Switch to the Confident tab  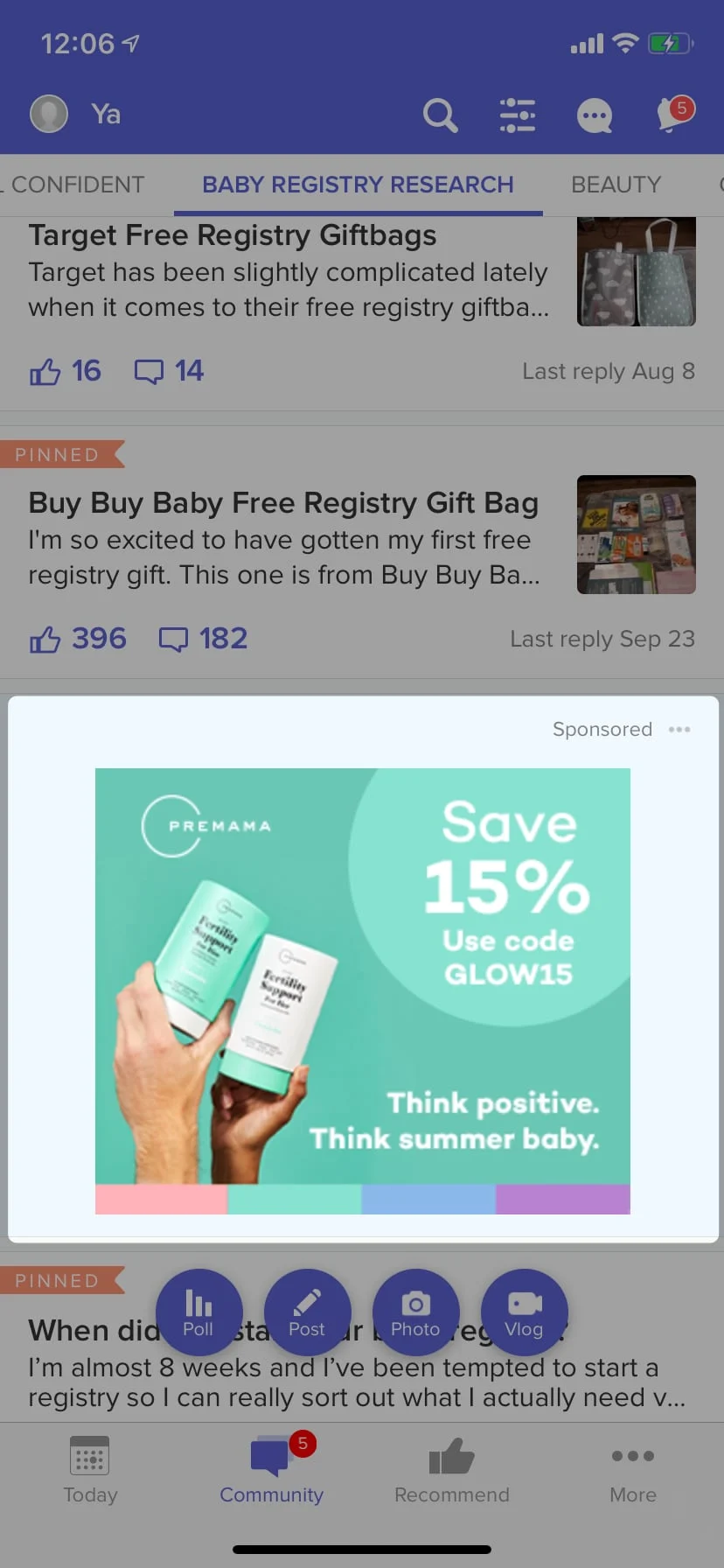[x=77, y=185]
